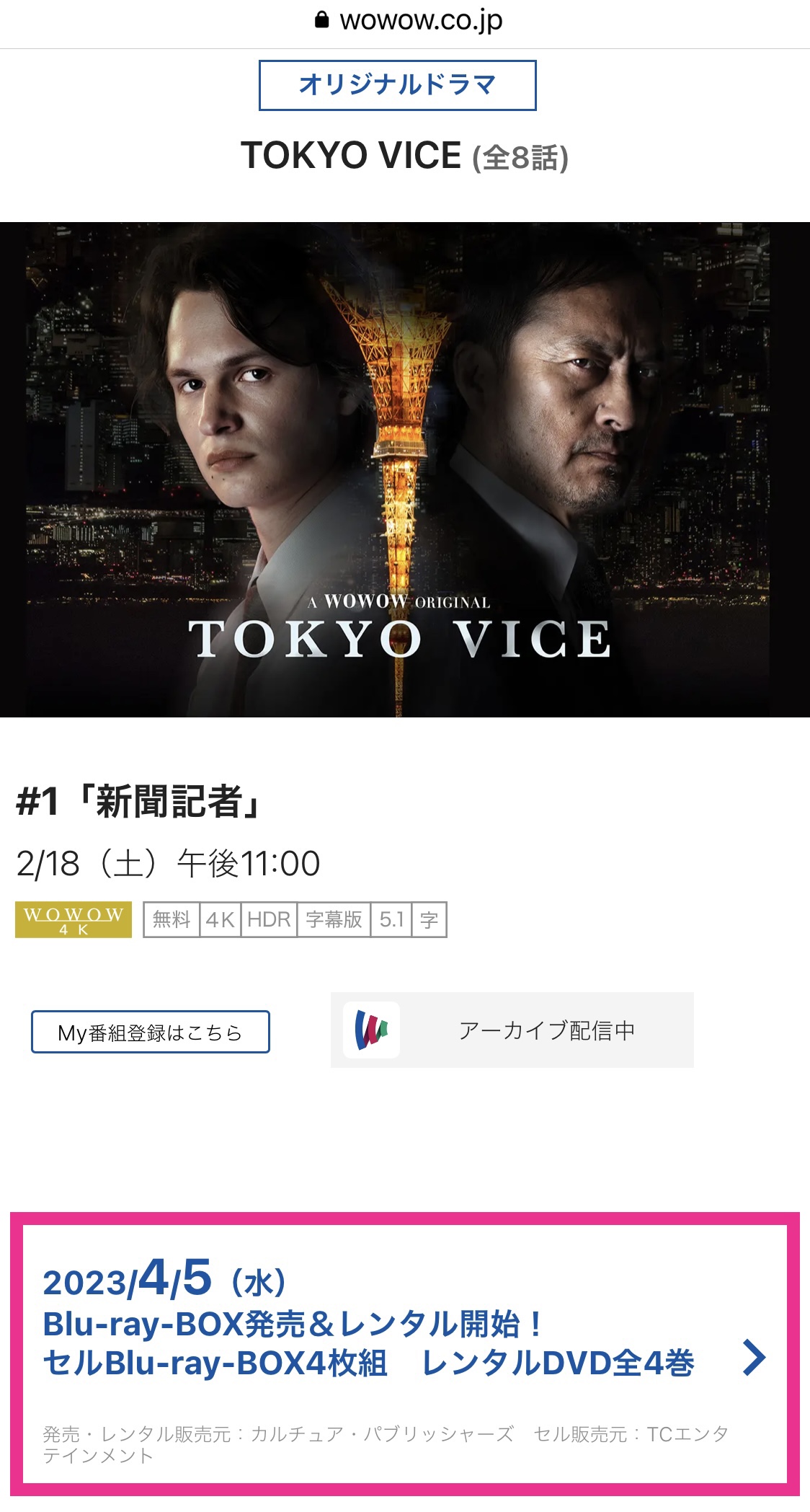Tap the オリジナルドラマ category button
This screenshot has height=1512, width=810.
coord(397,85)
